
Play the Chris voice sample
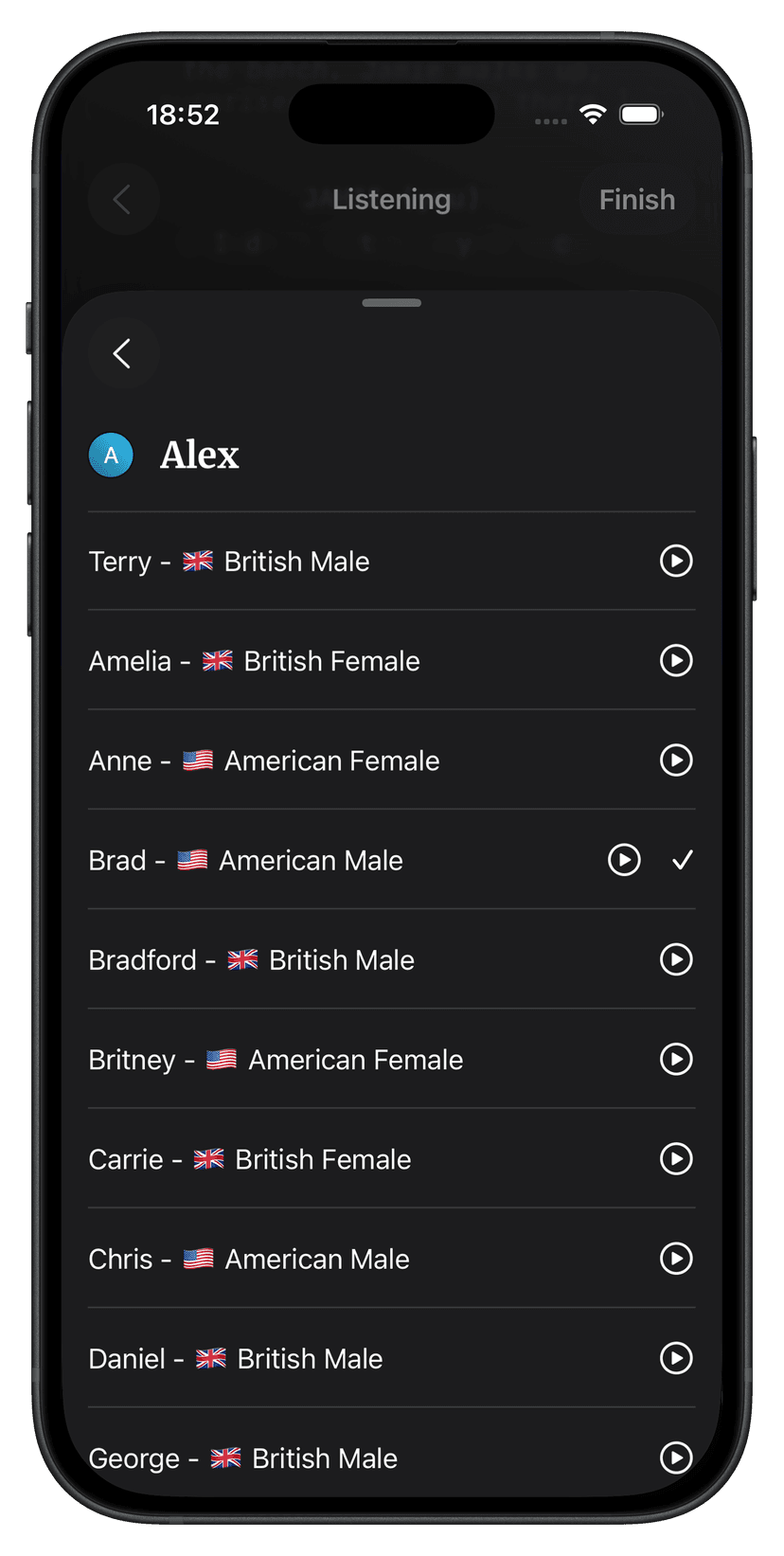pos(675,1259)
